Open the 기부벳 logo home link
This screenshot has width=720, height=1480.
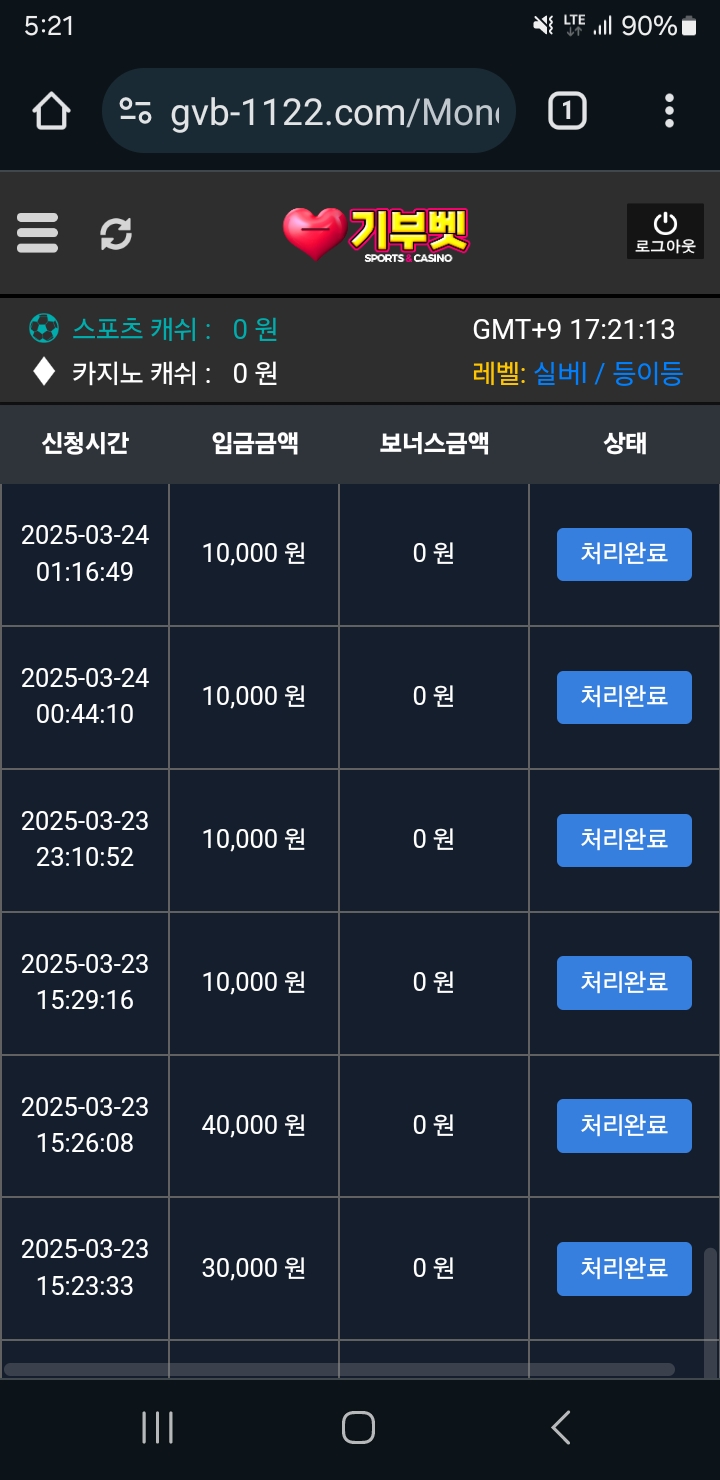376,234
